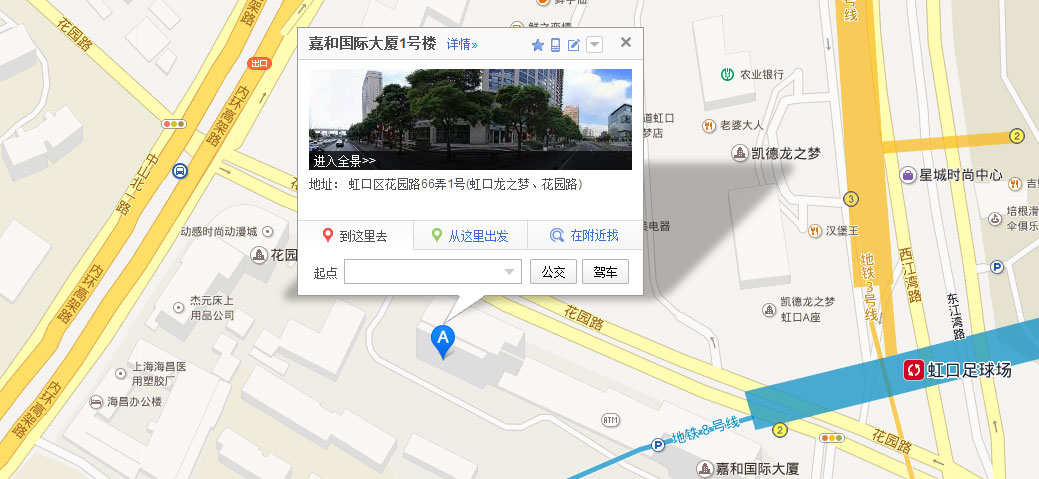Switch to the 到这里去 tab
Image resolution: width=1039 pixels, height=479 pixels.
[x=355, y=236]
